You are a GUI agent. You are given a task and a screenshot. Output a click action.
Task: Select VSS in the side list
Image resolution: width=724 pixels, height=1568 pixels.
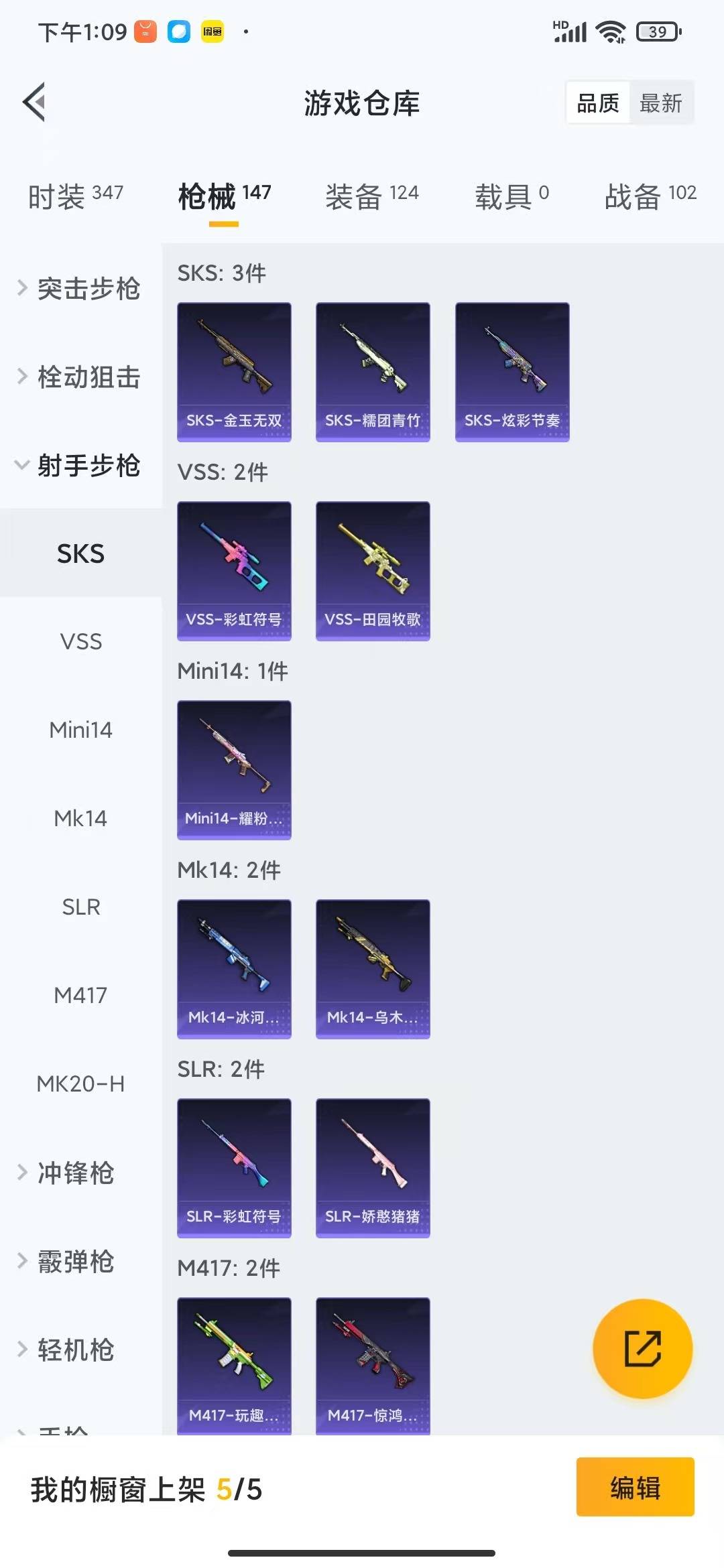point(81,642)
